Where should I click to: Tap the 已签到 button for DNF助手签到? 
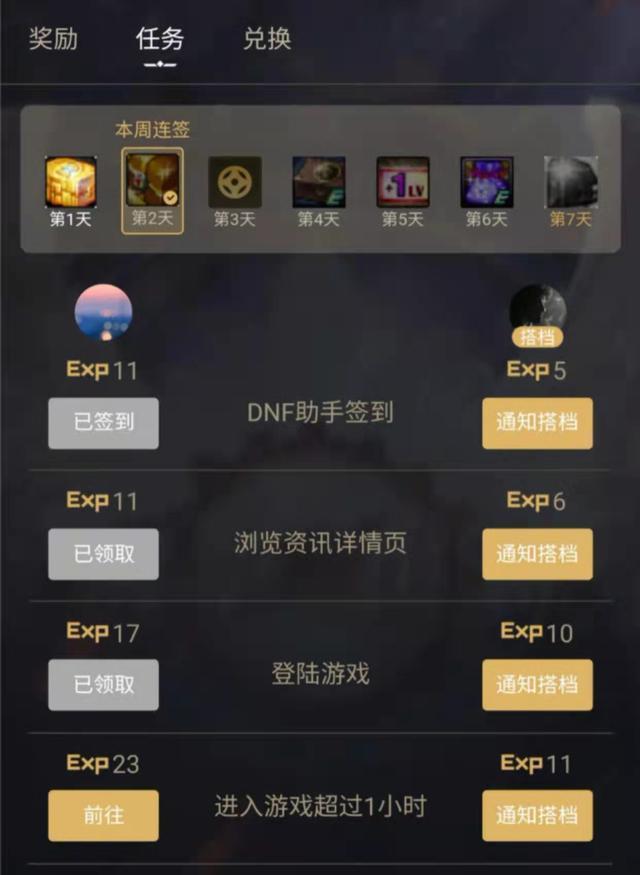tap(103, 422)
